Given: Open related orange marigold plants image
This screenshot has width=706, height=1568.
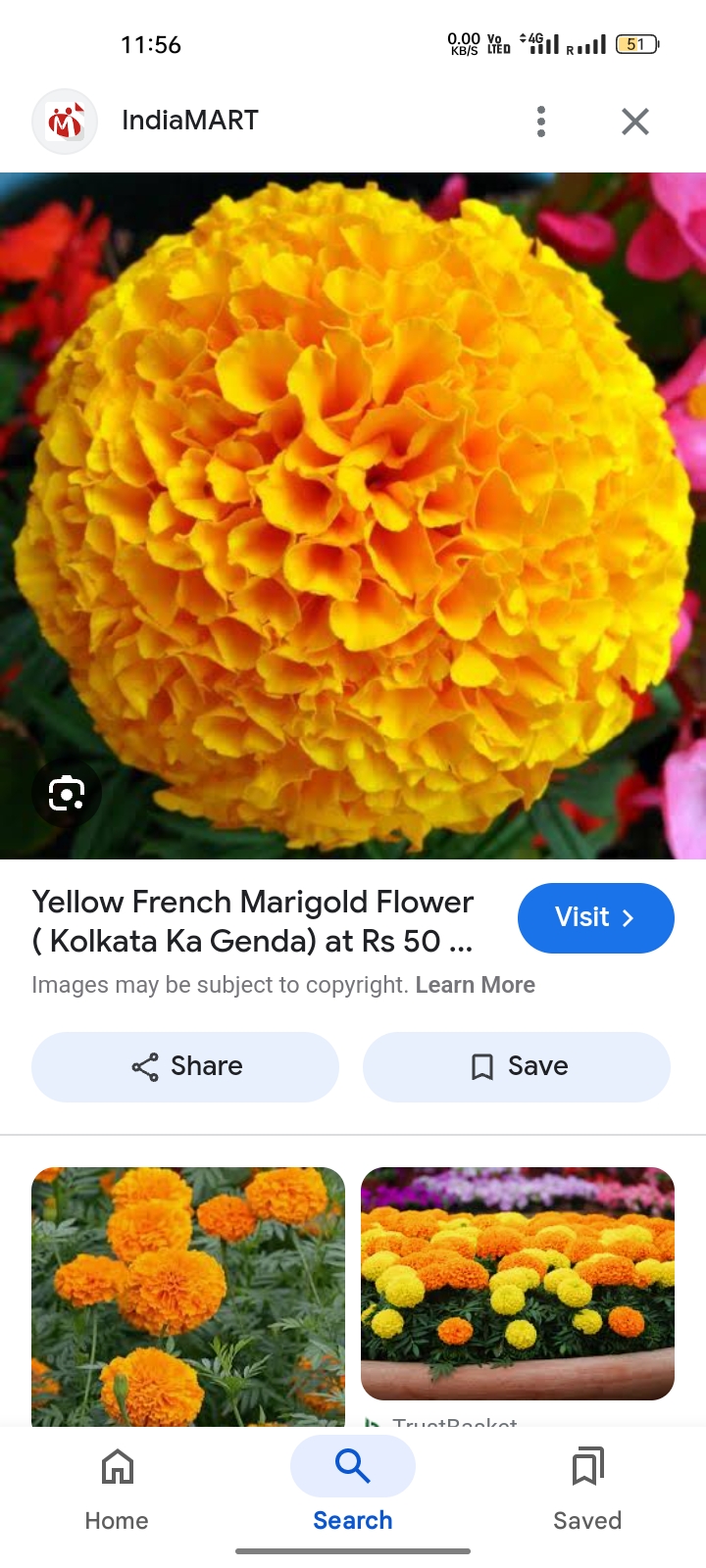Looking at the screenshot, I should click(188, 1296).
